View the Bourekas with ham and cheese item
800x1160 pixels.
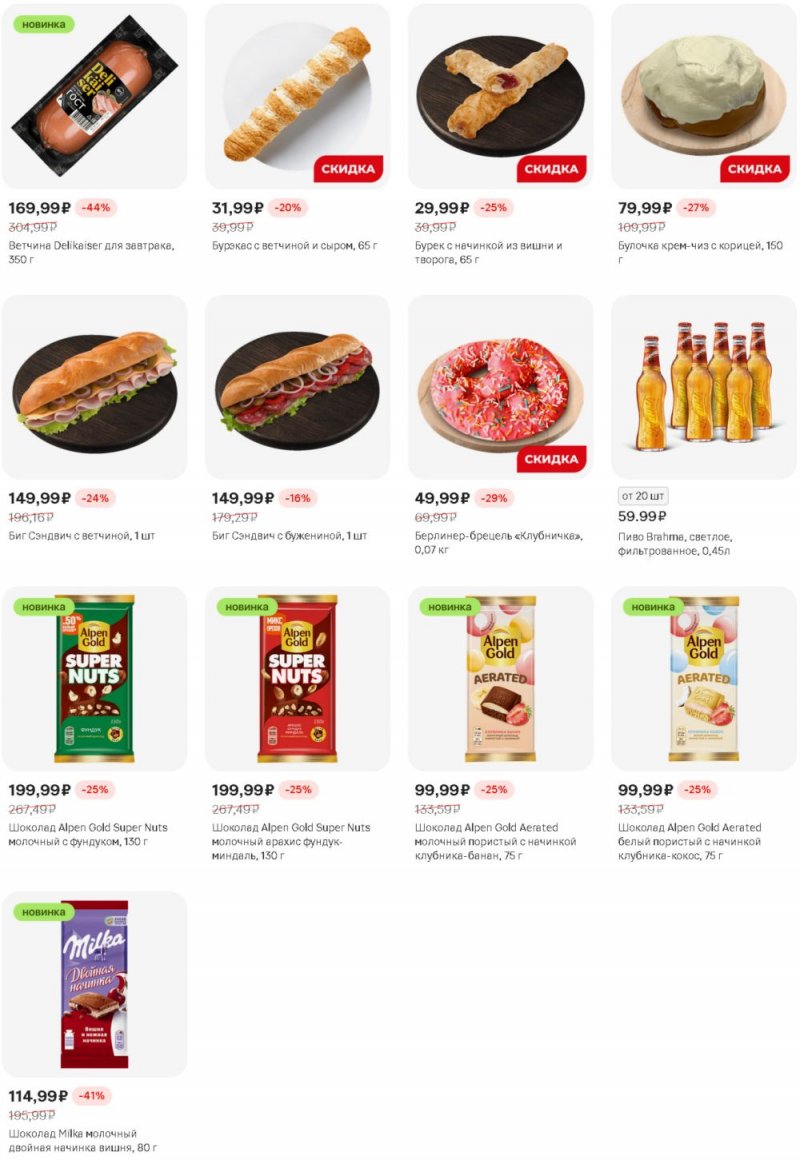click(x=297, y=97)
